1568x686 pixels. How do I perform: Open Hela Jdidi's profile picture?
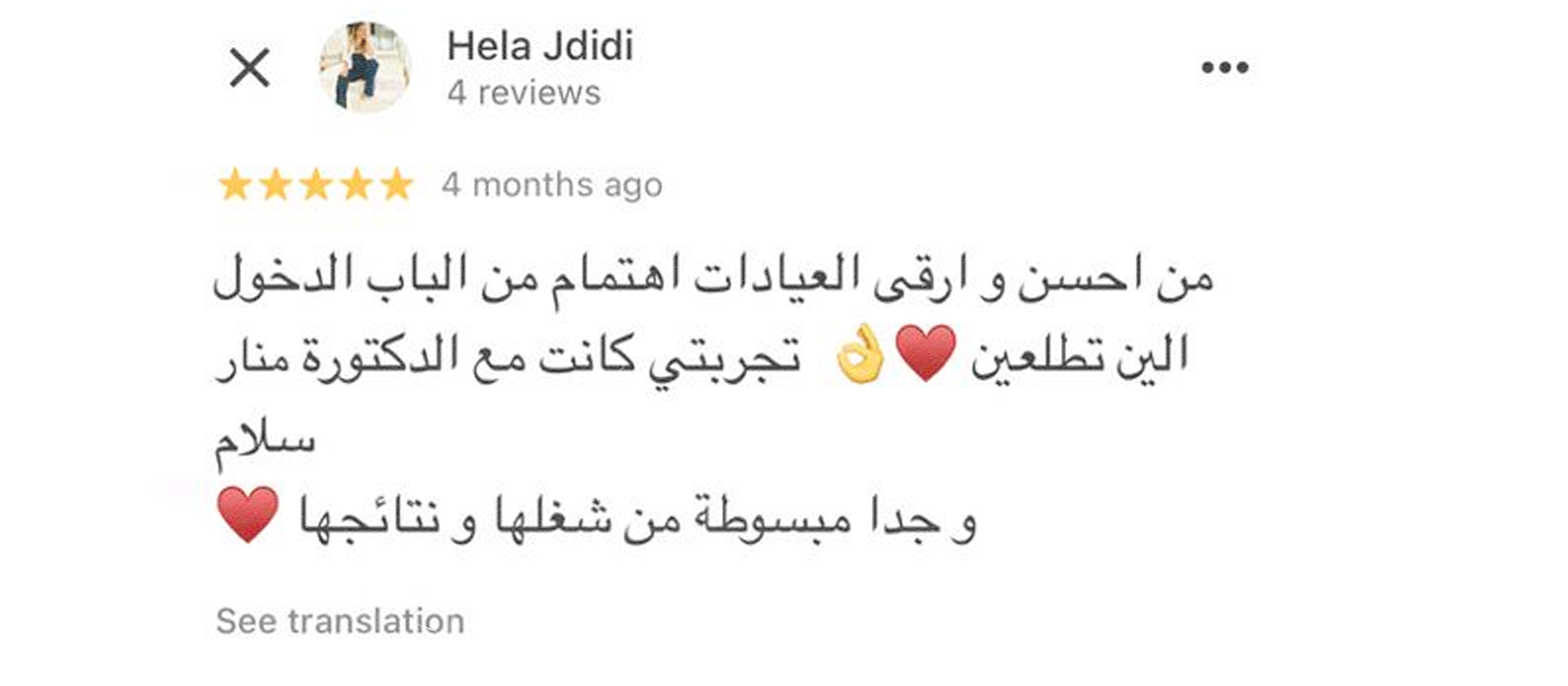pyautogui.click(x=365, y=67)
